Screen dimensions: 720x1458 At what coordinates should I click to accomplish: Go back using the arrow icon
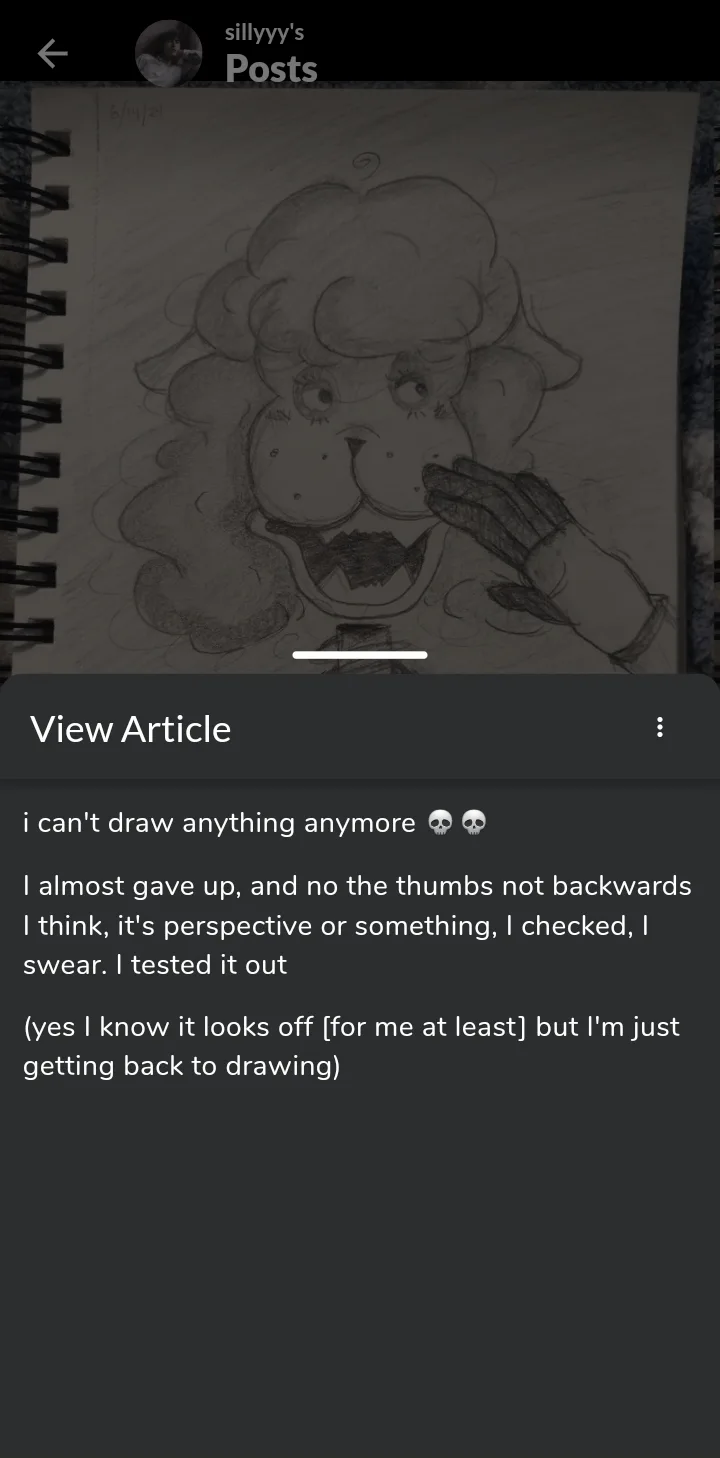(52, 53)
